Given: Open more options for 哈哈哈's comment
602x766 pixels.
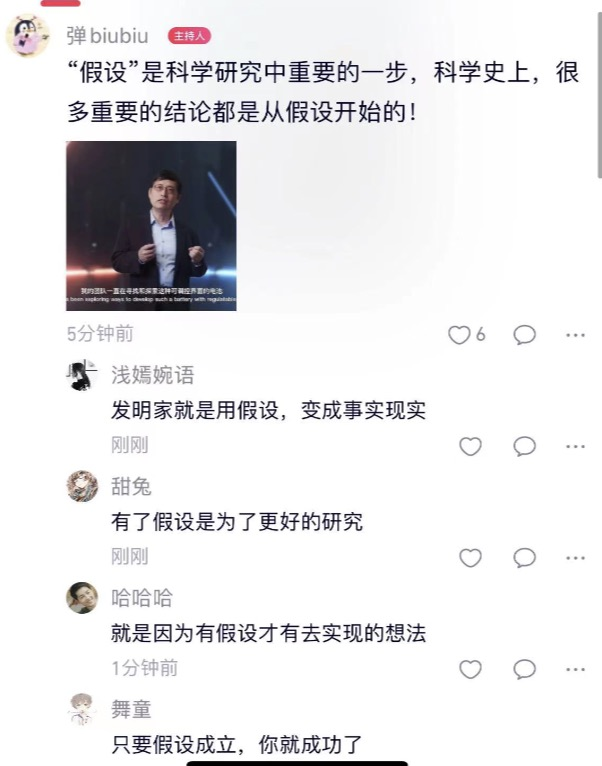Looking at the screenshot, I should [x=575, y=669].
